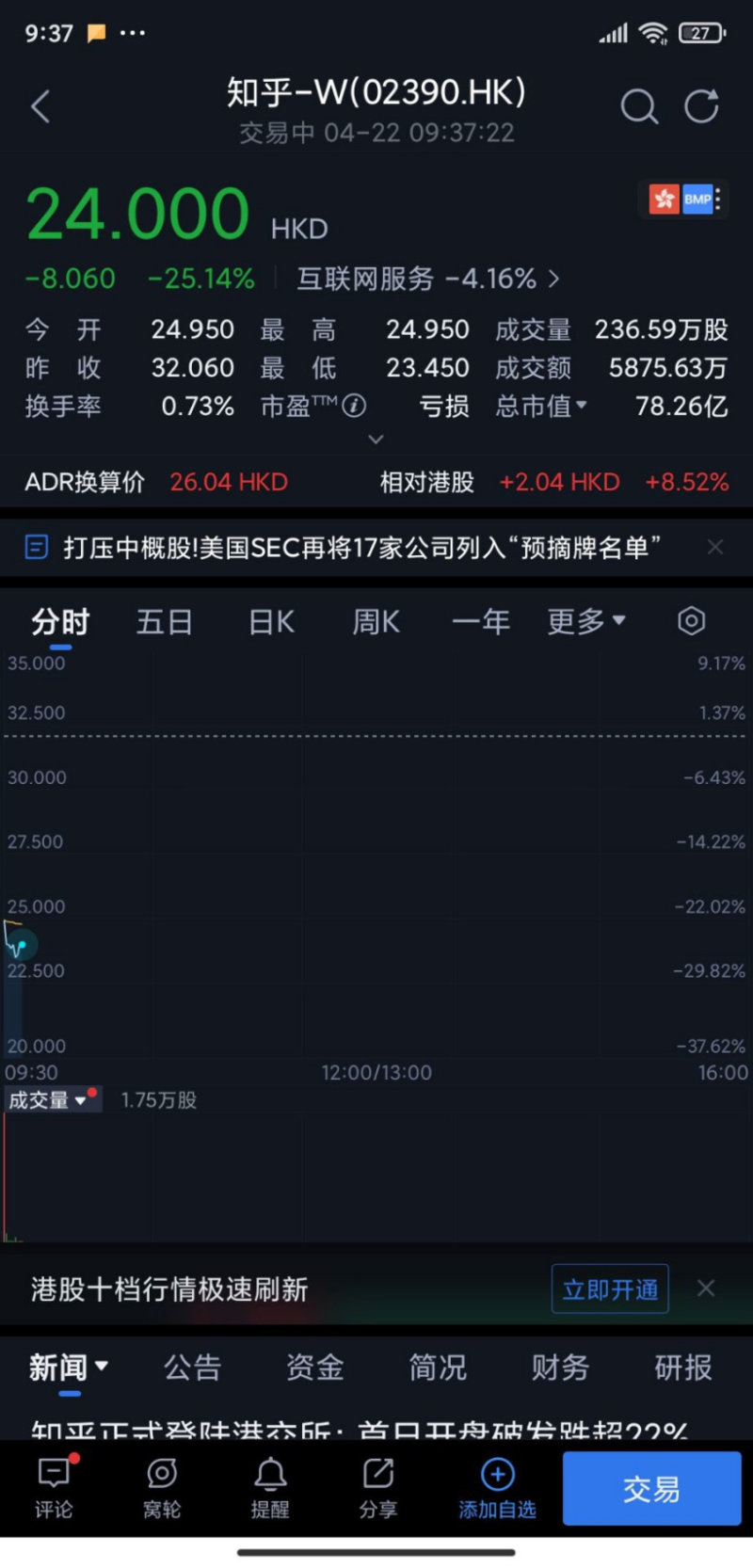Open the 总市值 dropdown
Image resolution: width=753 pixels, height=1568 pixels.
pos(541,406)
